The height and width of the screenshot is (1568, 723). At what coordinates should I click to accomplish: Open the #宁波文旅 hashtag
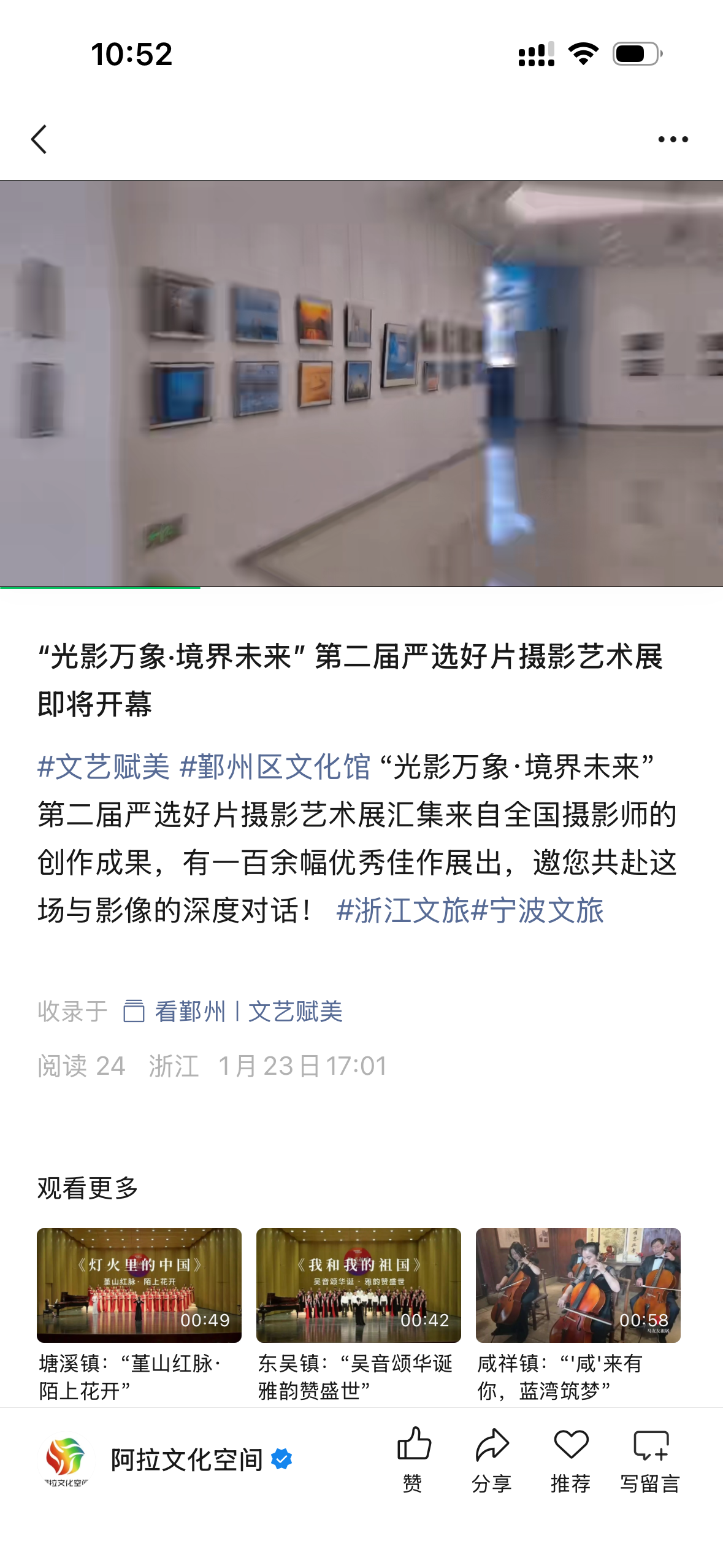click(x=538, y=911)
